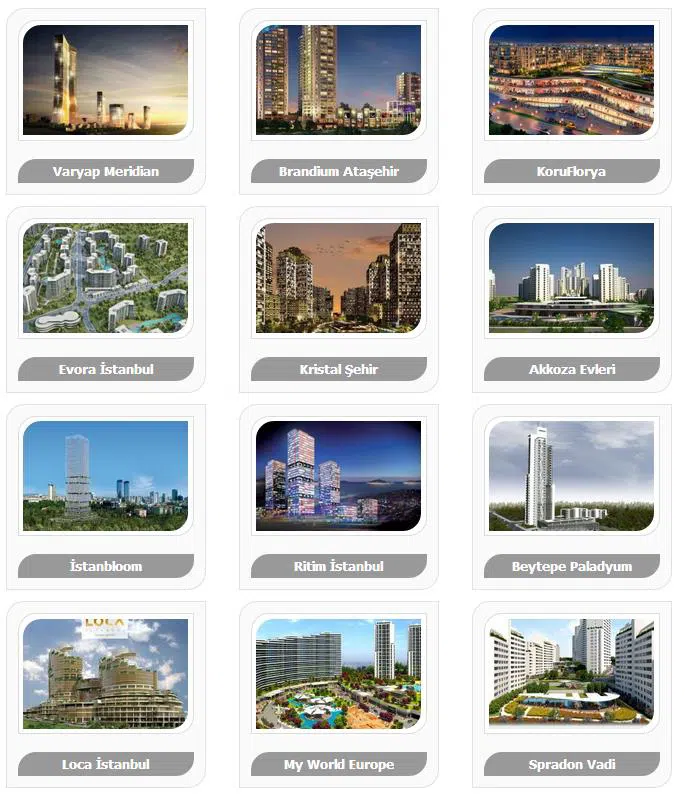This screenshot has height=795, width=685.
Task: View the Beytepe Paladyum project
Action: click(571, 475)
